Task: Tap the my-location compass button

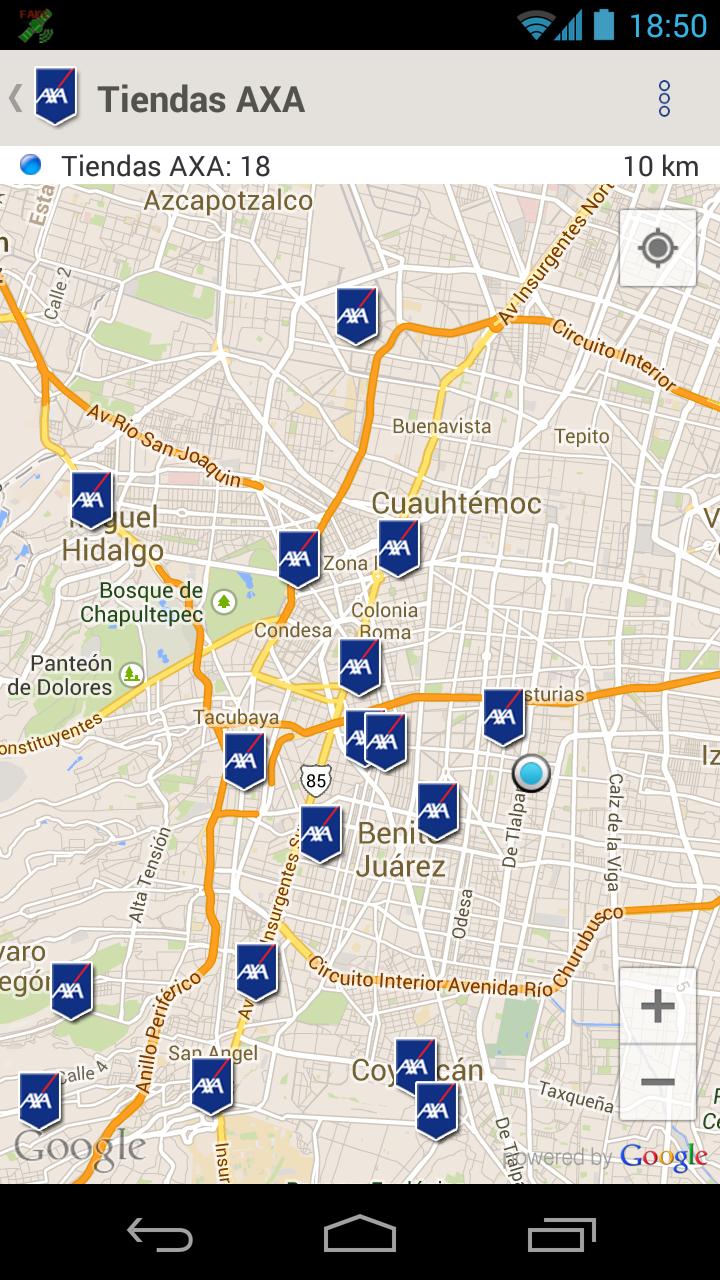Action: pyautogui.click(x=657, y=246)
